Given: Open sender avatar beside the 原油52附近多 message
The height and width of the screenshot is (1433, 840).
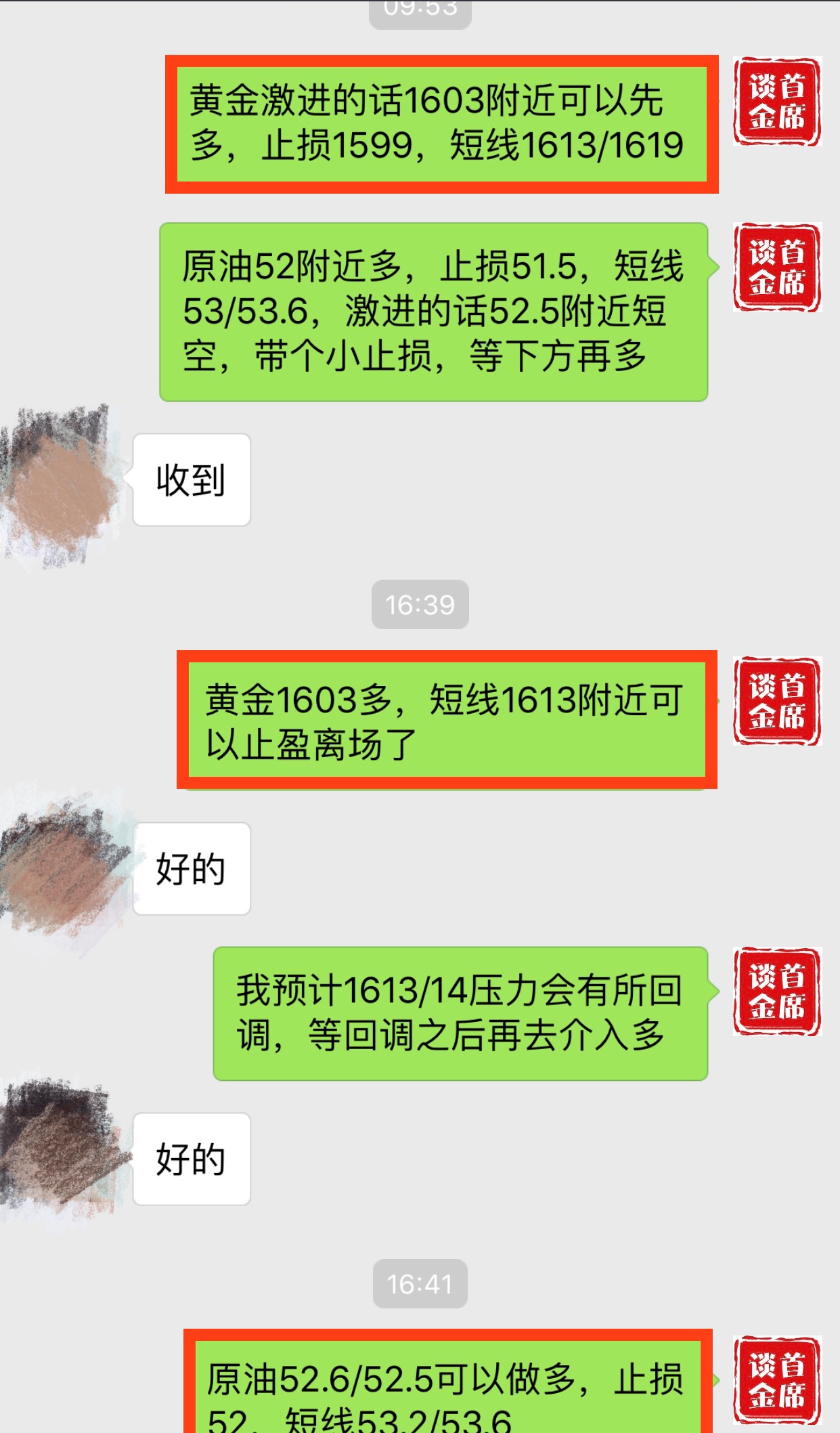Looking at the screenshot, I should tap(777, 268).
